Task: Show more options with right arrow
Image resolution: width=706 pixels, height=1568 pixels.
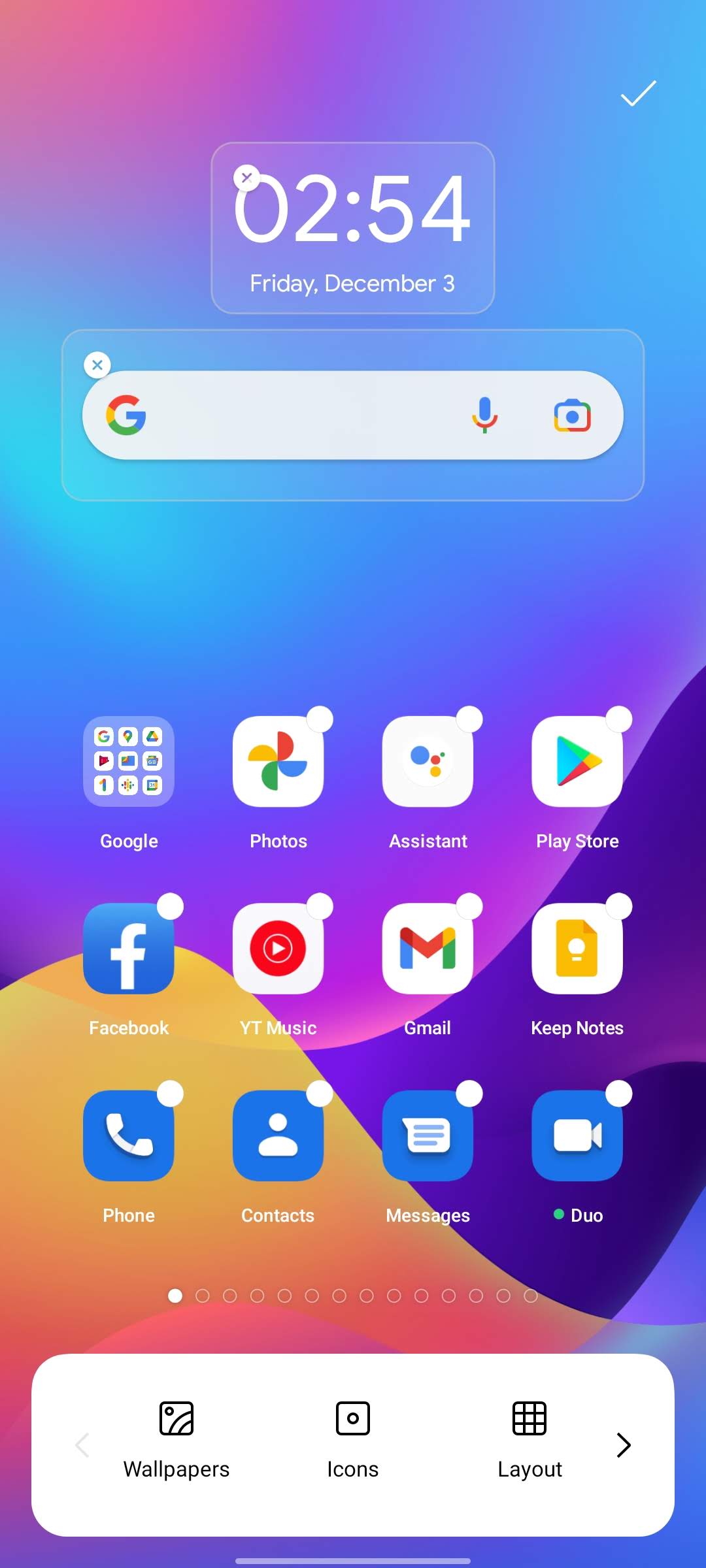Action: (624, 1445)
